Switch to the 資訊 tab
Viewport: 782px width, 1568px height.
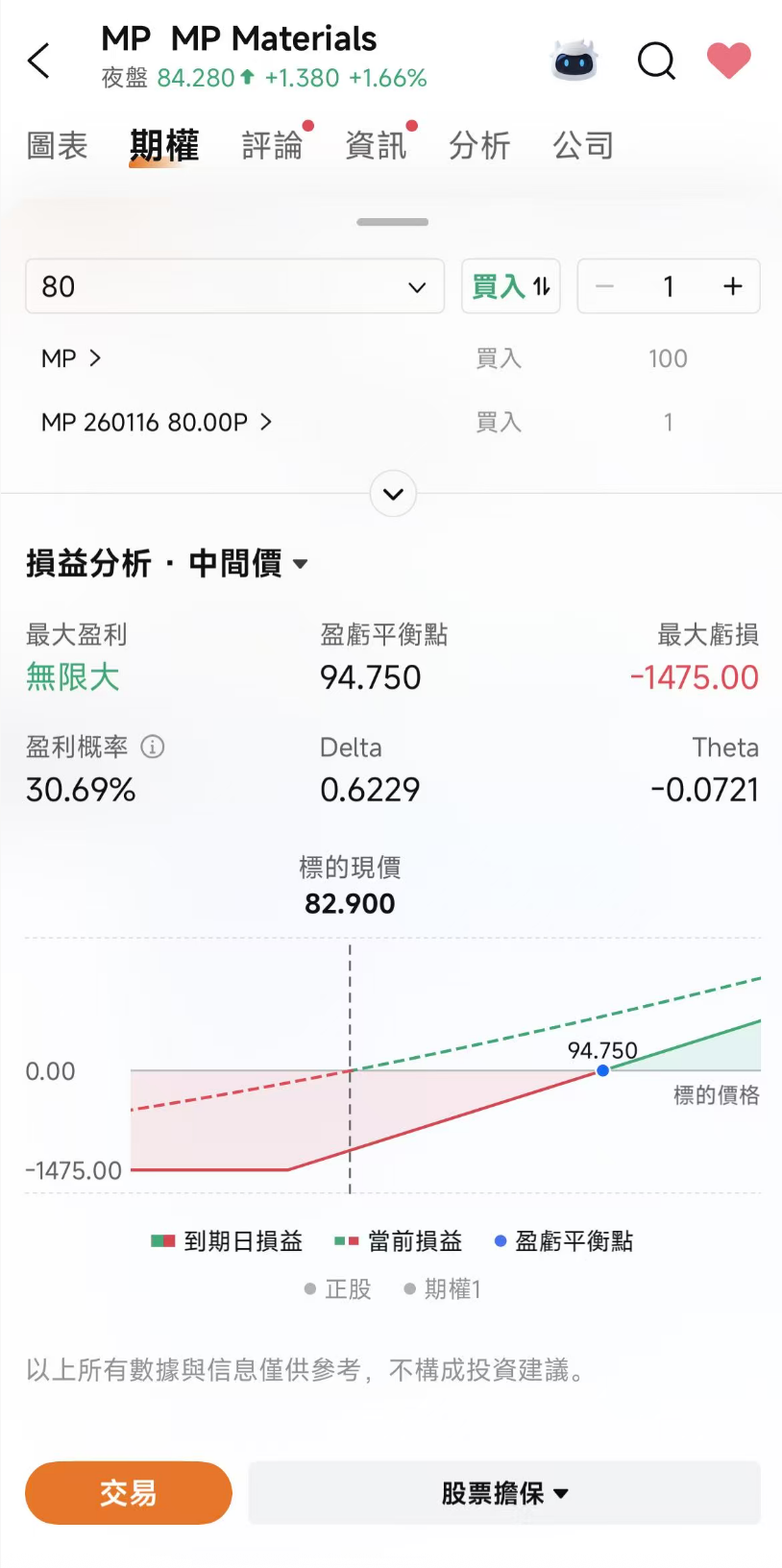pos(376,146)
